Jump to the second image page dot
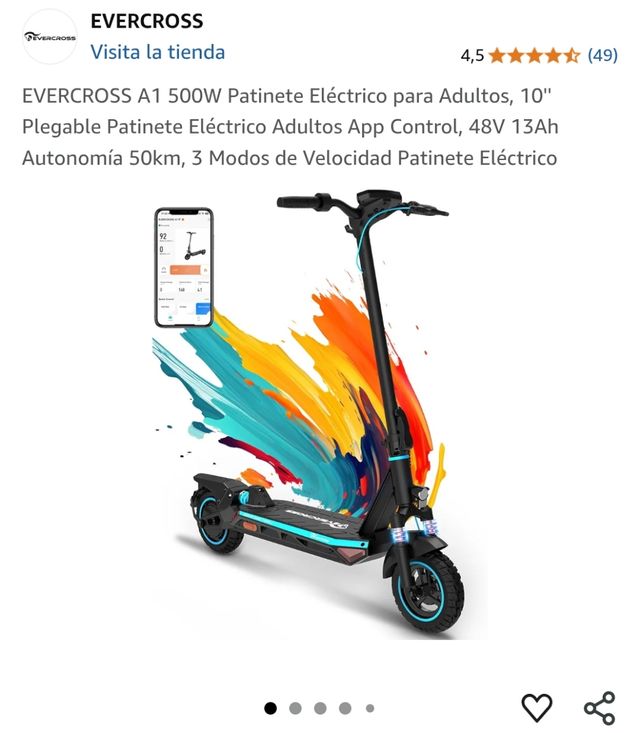This screenshot has width=640, height=733. [295, 708]
